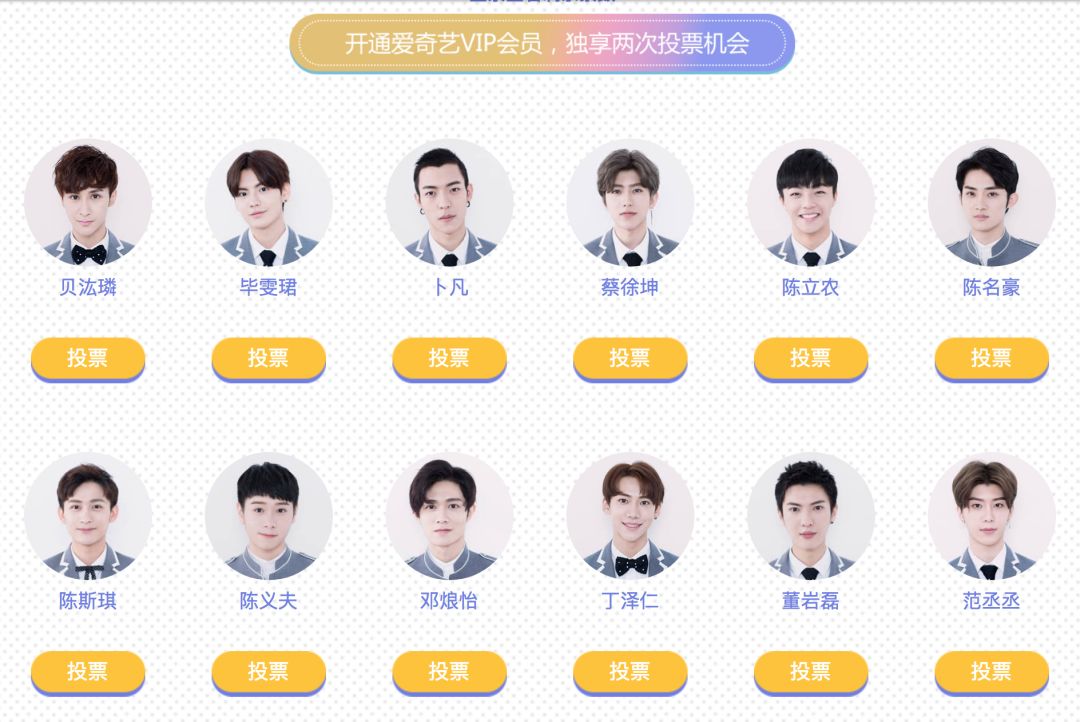Image resolution: width=1080 pixels, height=722 pixels.
Task: Tap the 开通爱奇艺VIP会员 banner
Action: click(541, 44)
